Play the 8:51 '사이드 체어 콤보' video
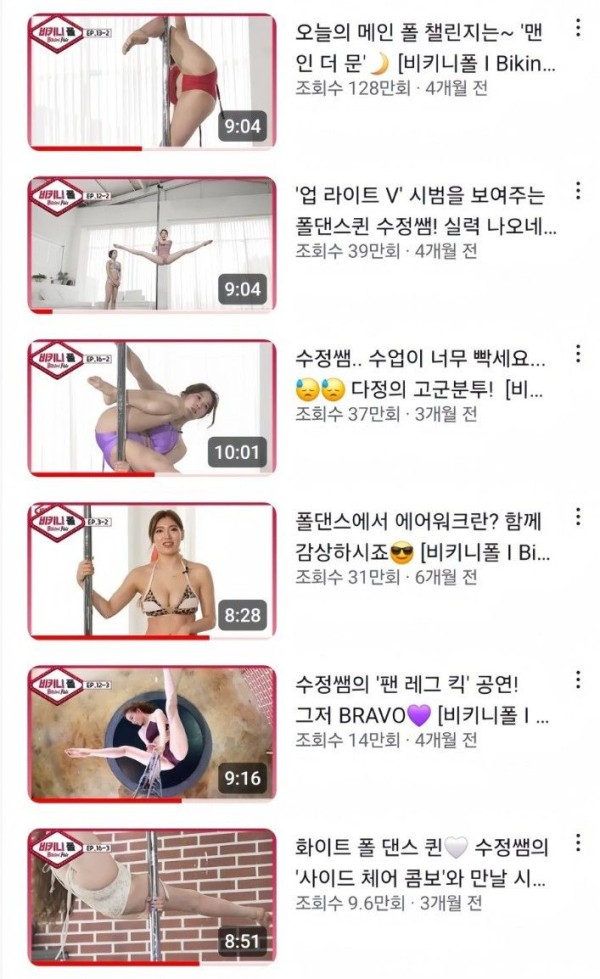 pos(151,897)
